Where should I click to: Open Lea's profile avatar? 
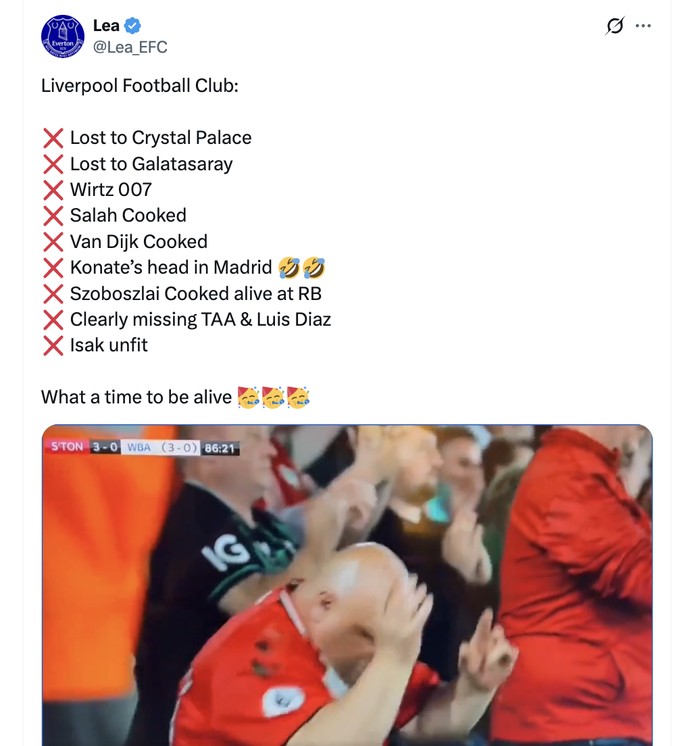point(62,36)
